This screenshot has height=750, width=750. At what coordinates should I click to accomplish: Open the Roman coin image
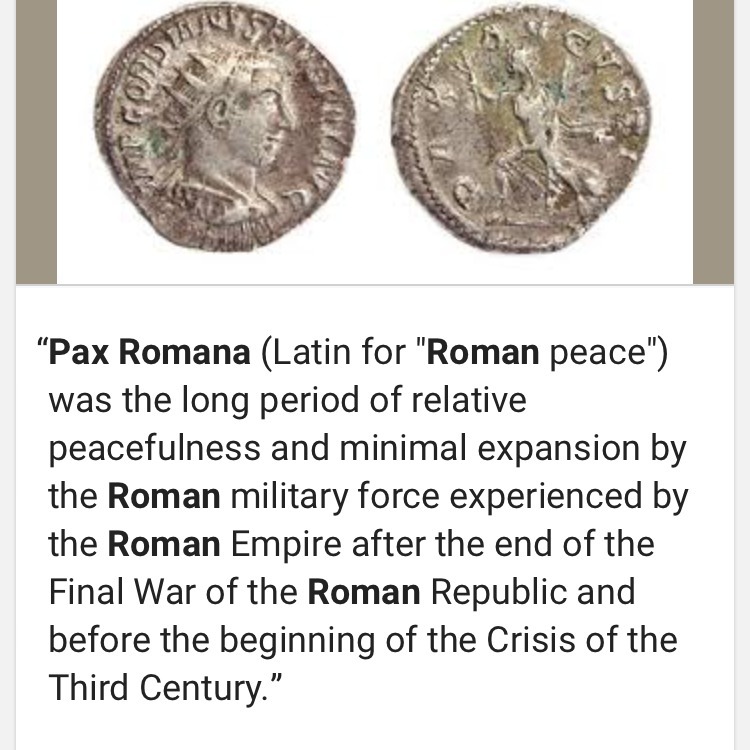[x=375, y=142]
